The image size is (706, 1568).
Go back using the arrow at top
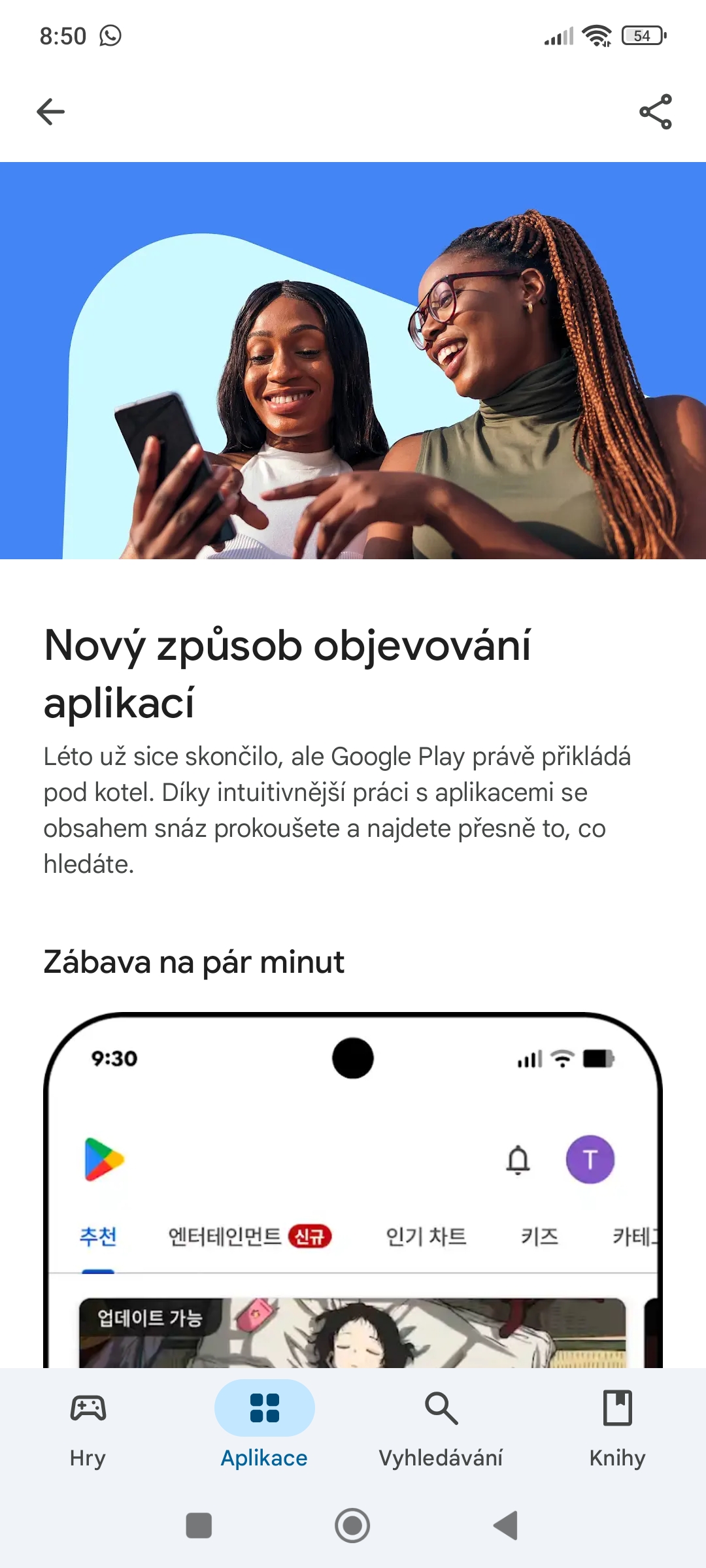(50, 112)
